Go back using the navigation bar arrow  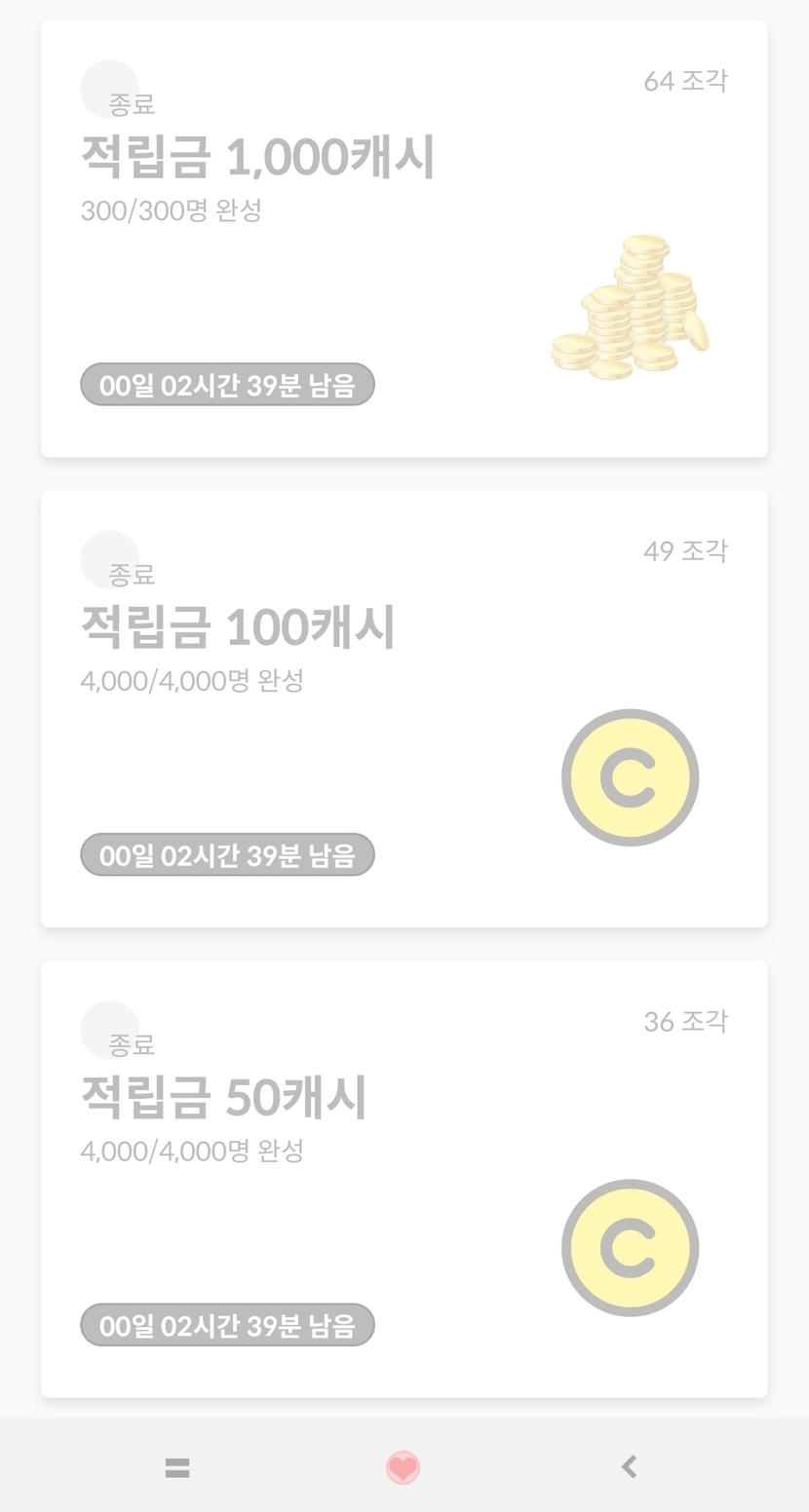(630, 1466)
